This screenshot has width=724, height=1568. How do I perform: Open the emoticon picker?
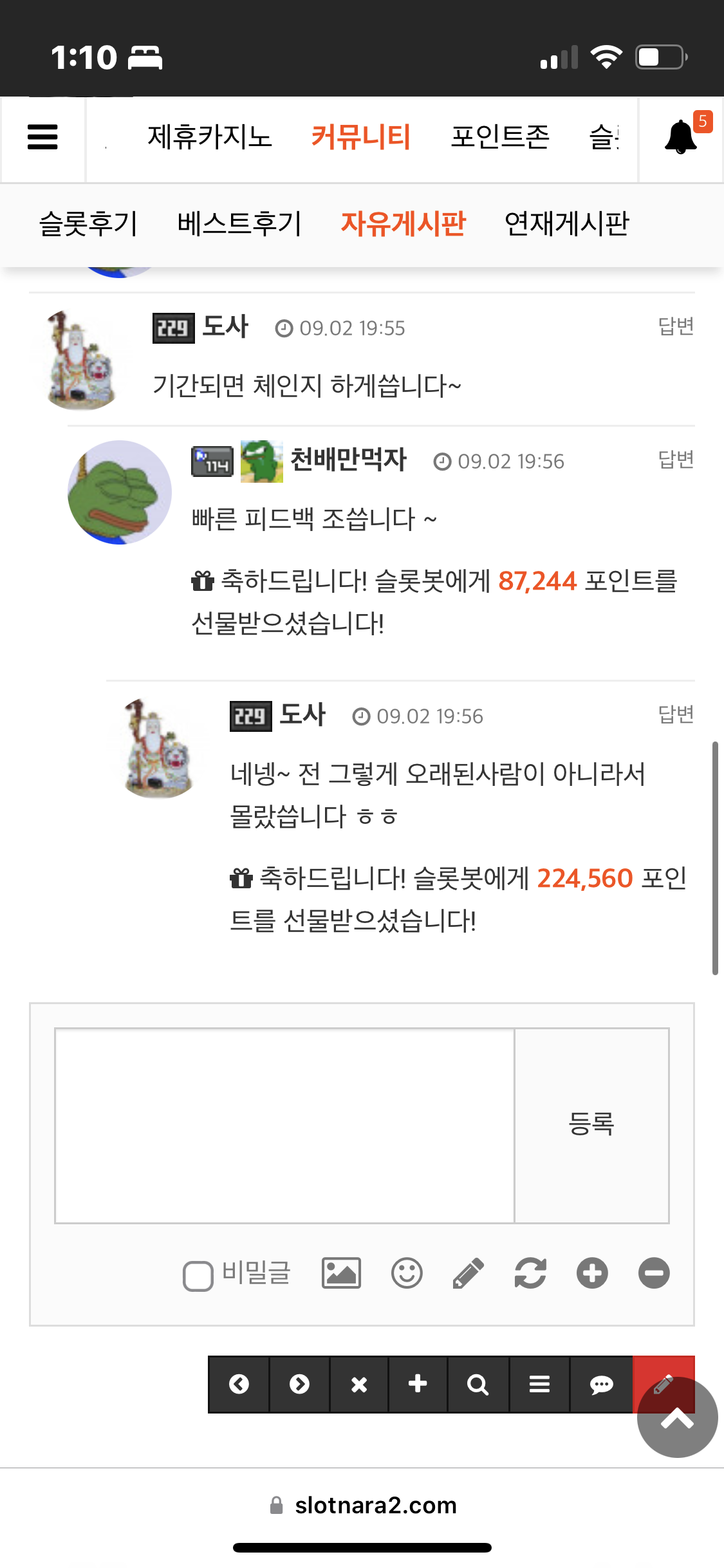[407, 1273]
